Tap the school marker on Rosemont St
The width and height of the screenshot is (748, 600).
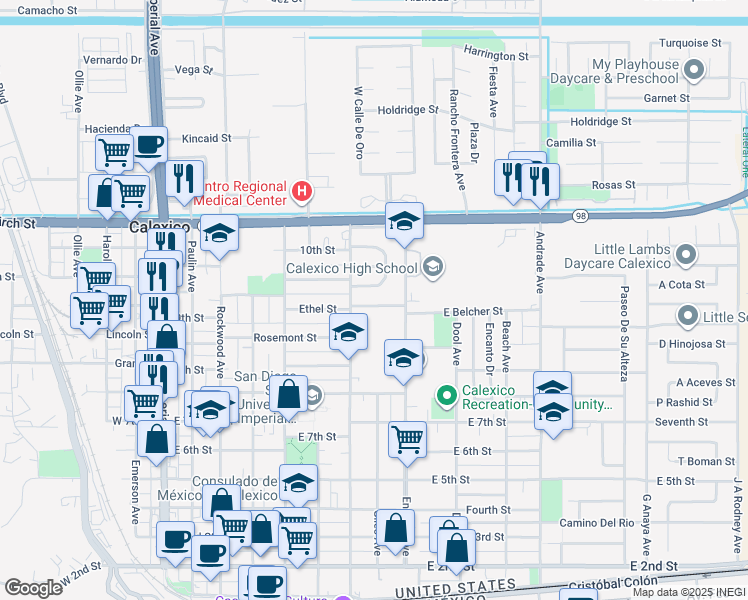pos(348,335)
